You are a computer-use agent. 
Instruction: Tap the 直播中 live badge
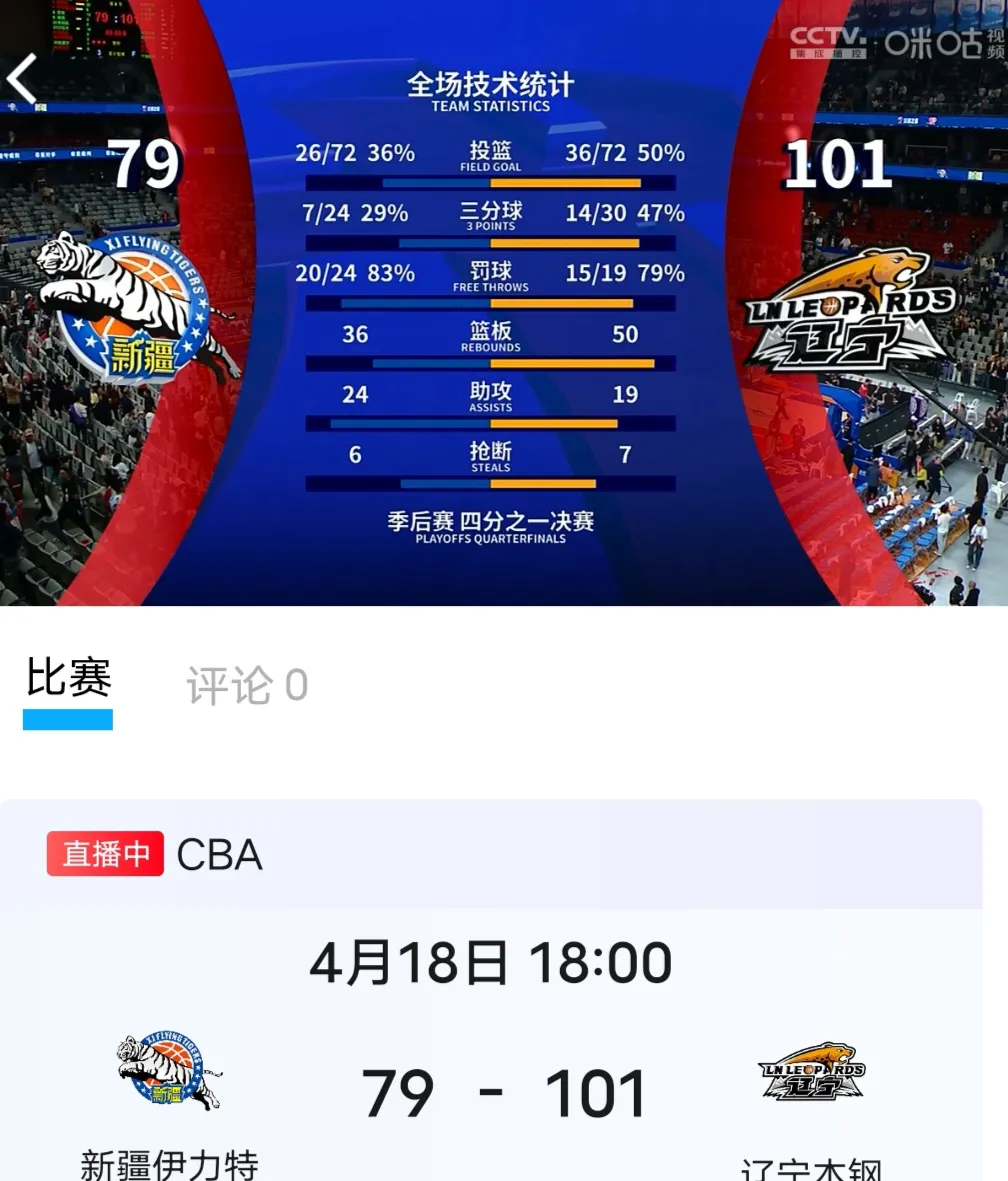(x=104, y=854)
